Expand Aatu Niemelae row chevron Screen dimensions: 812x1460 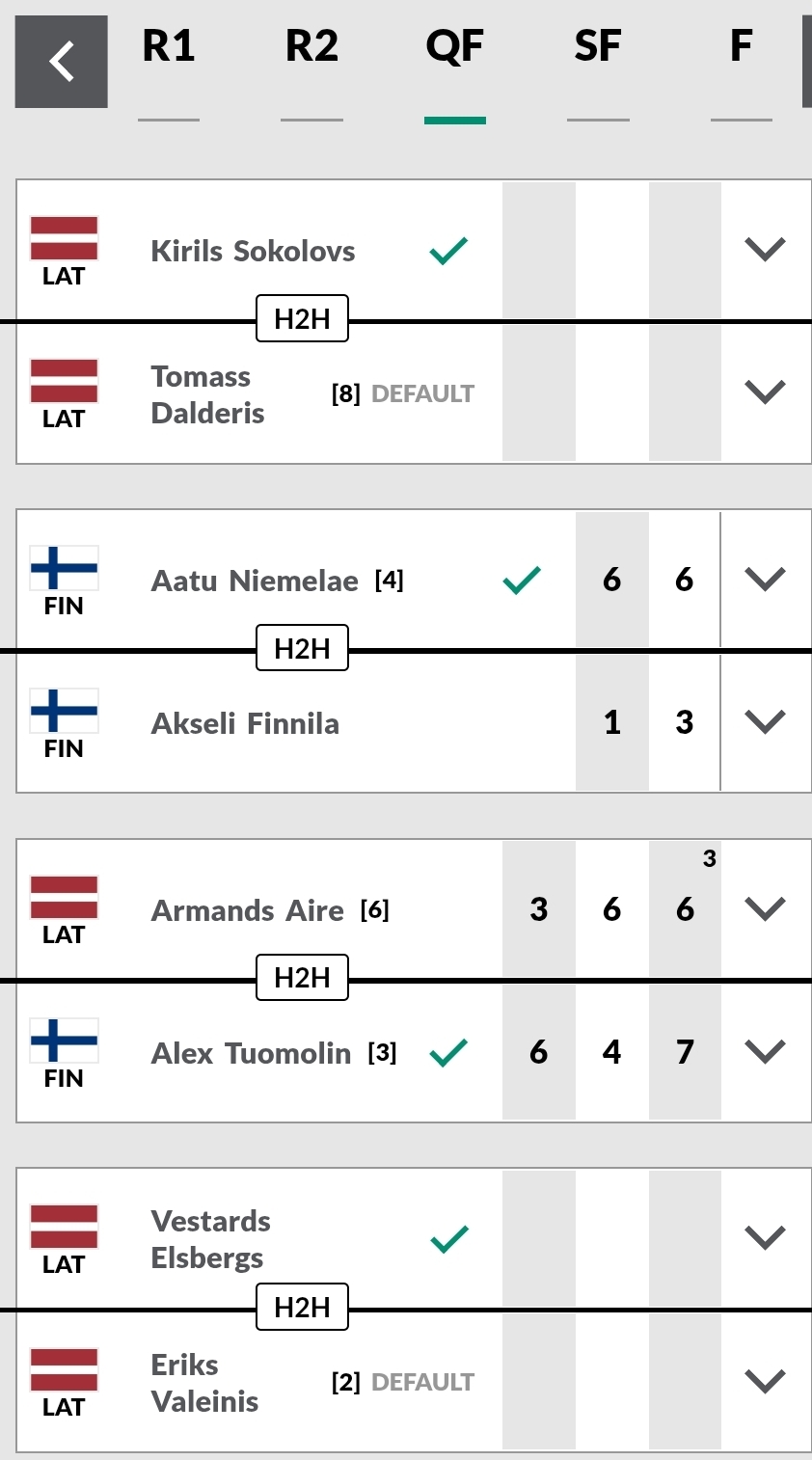coord(766,580)
